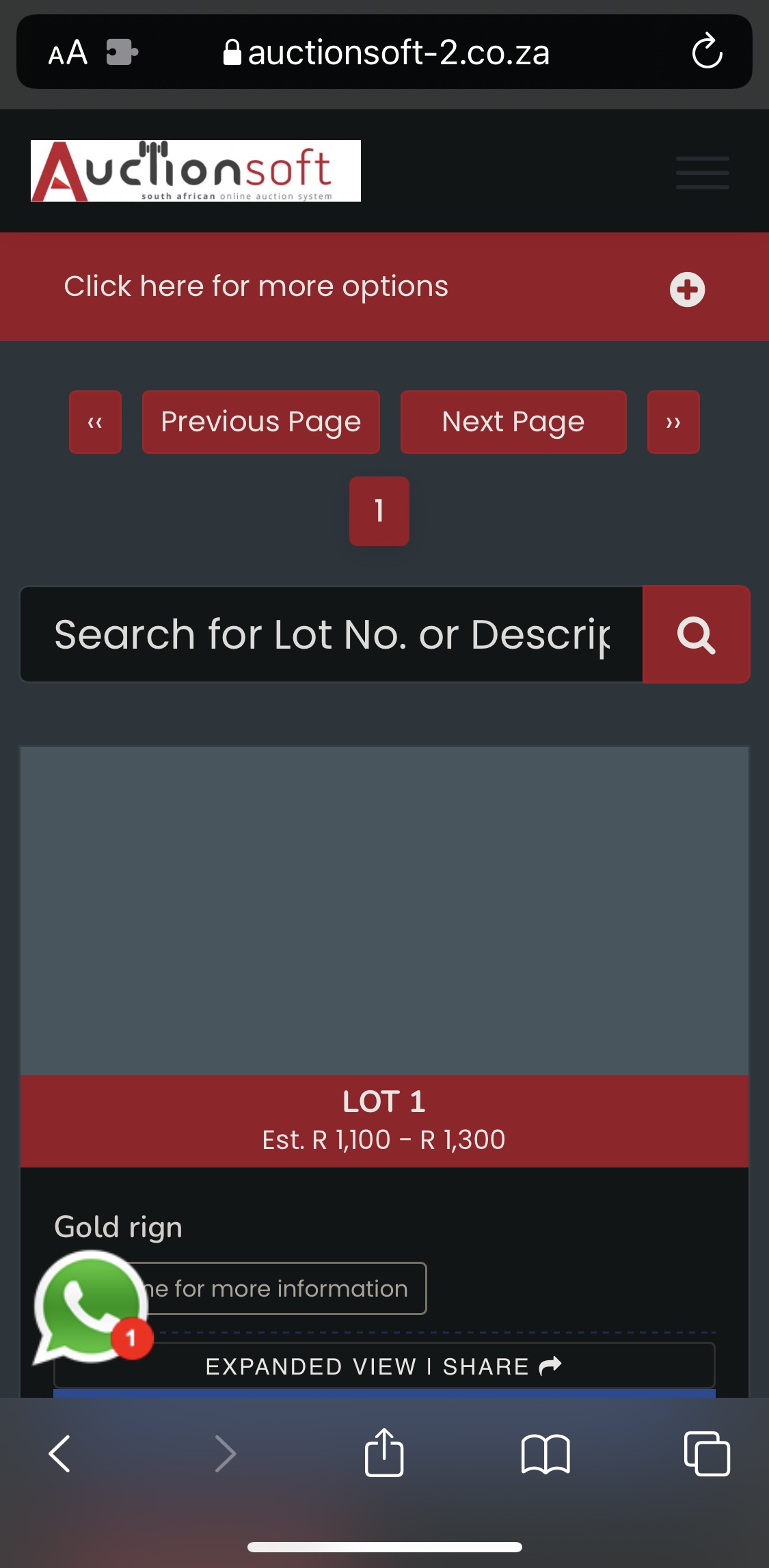Expand Click here for more options
769x1568 pixels.
pyautogui.click(x=384, y=287)
